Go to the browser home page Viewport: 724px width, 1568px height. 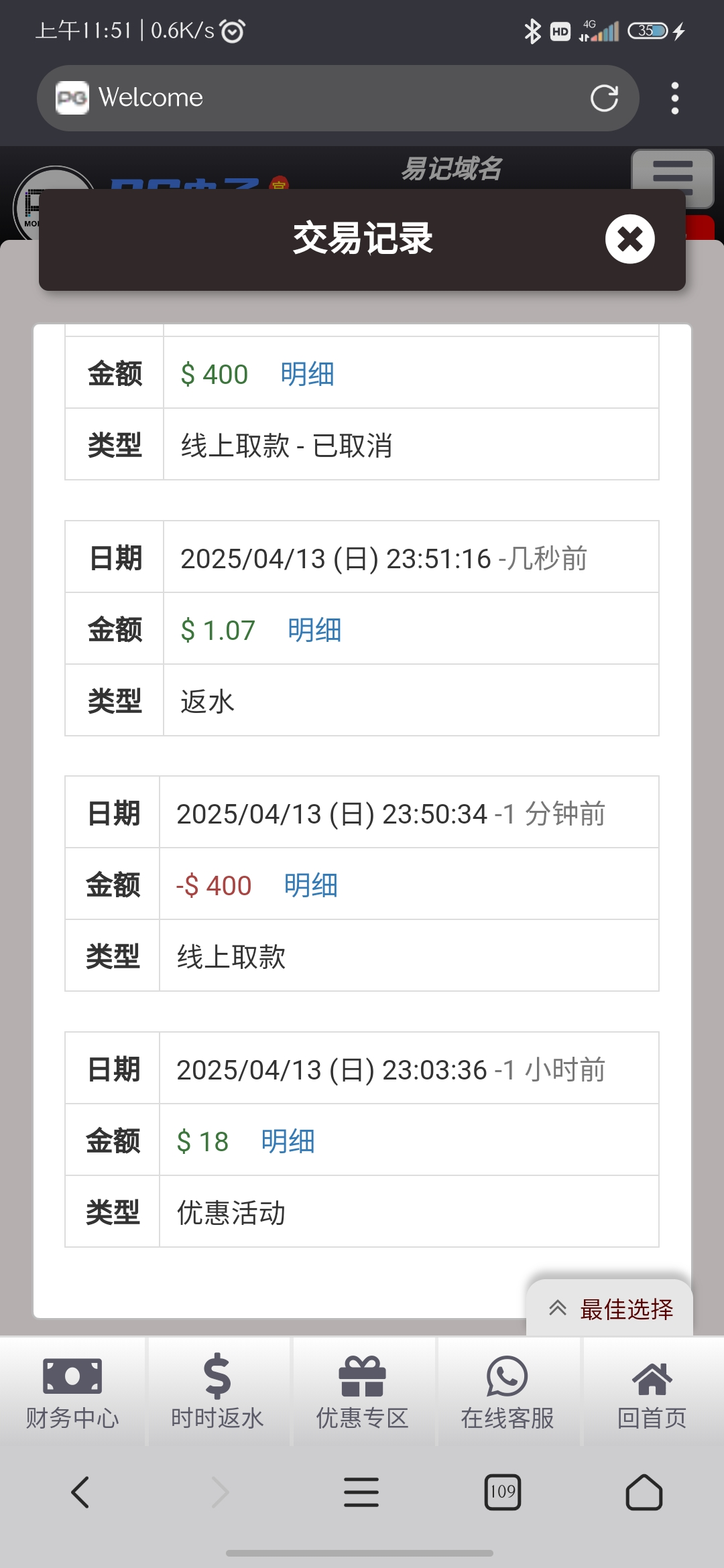tap(644, 1492)
